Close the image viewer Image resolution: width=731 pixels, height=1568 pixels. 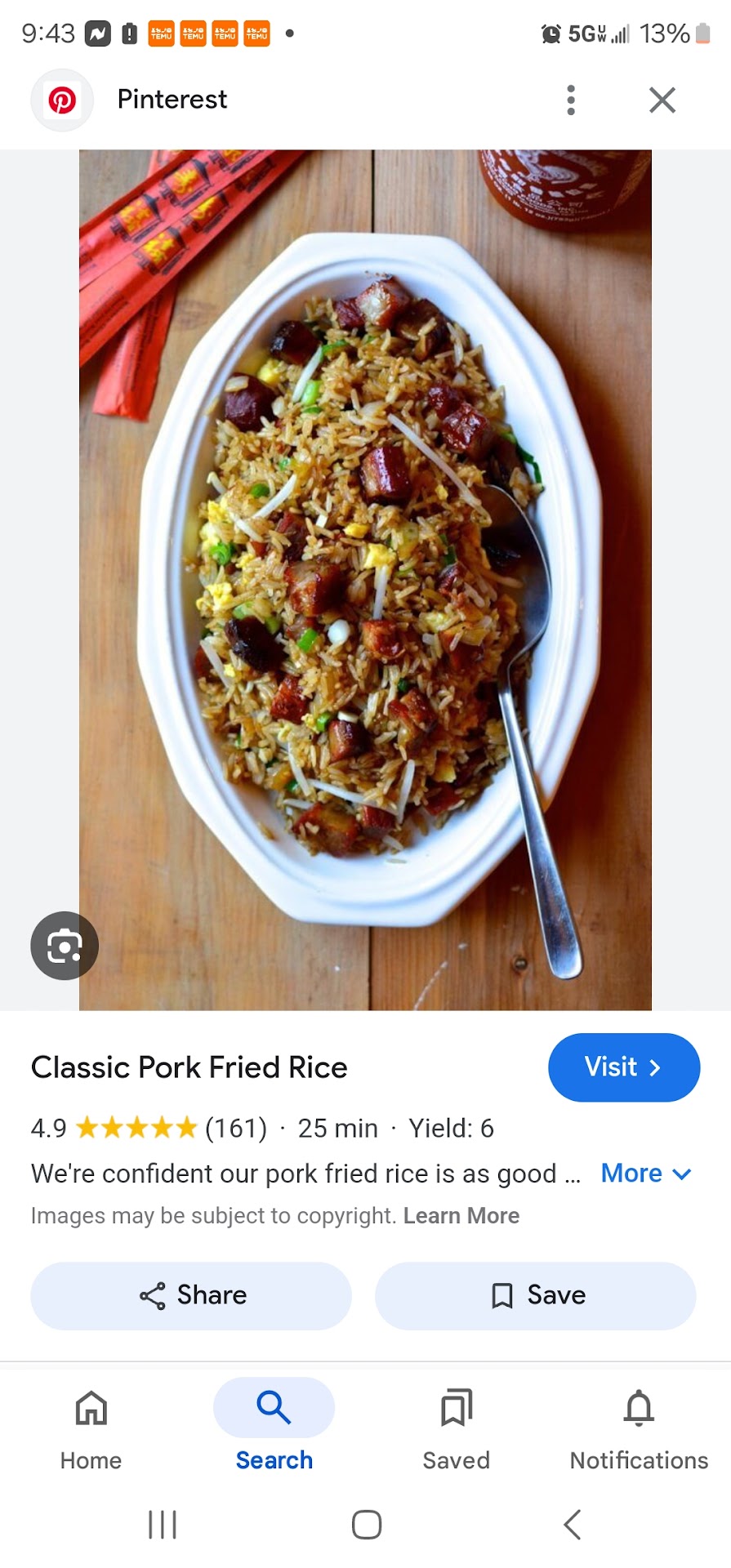coord(662,100)
